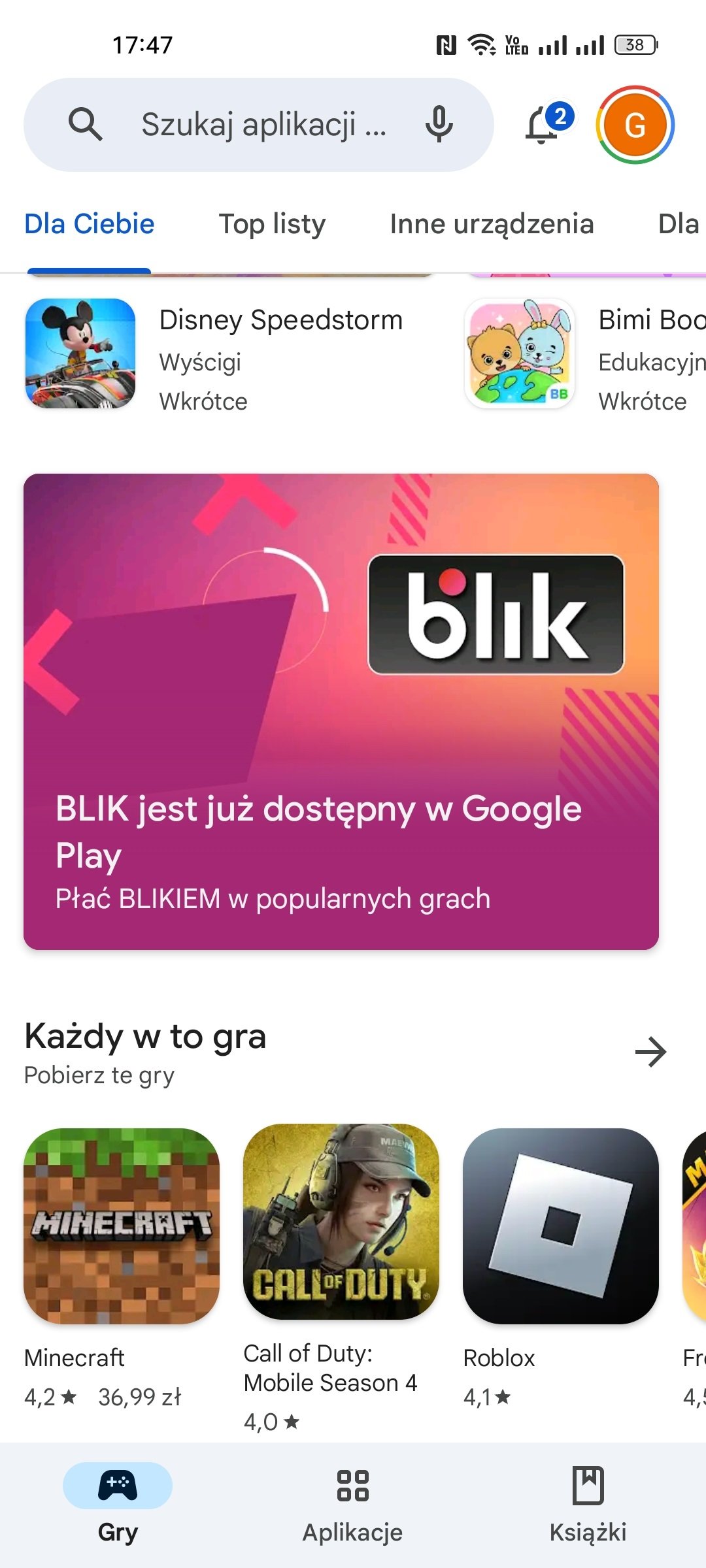Open the Szukaj aplikacji search field
Screen dimensions: 706x1568
[258, 125]
